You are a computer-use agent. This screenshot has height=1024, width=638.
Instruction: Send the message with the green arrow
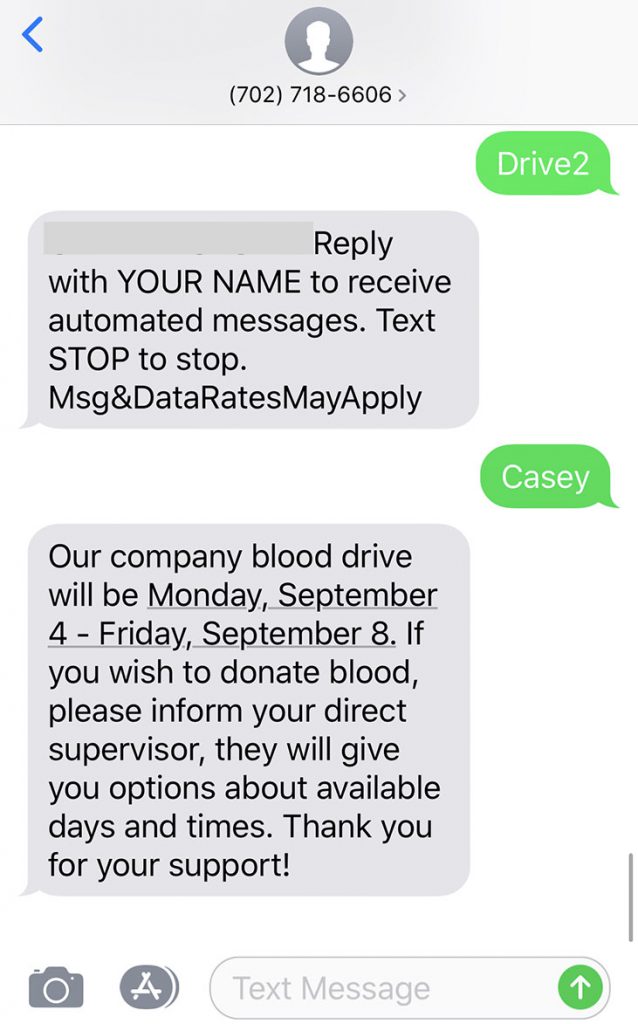pyautogui.click(x=580, y=987)
